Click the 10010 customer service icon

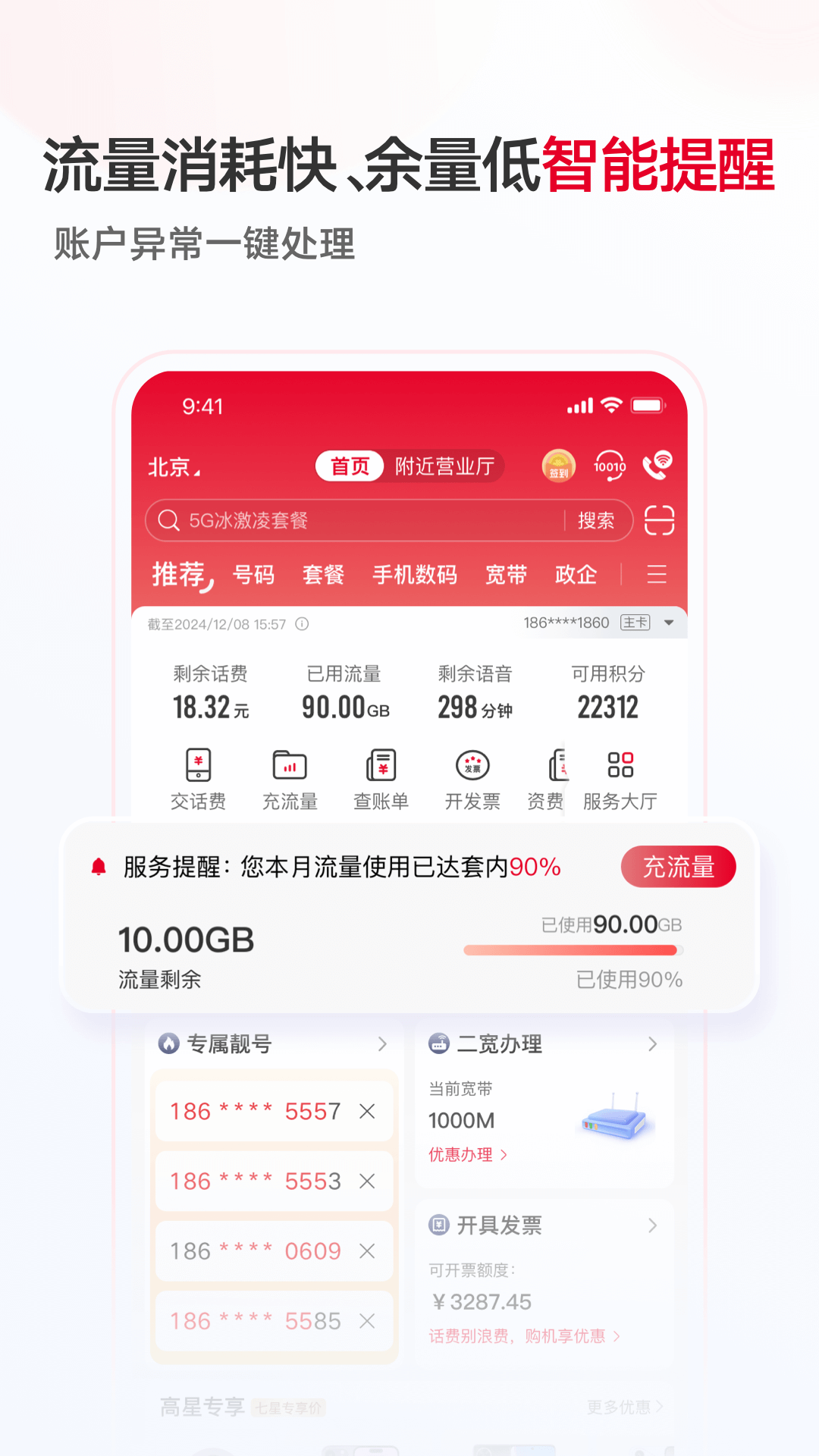(x=607, y=464)
